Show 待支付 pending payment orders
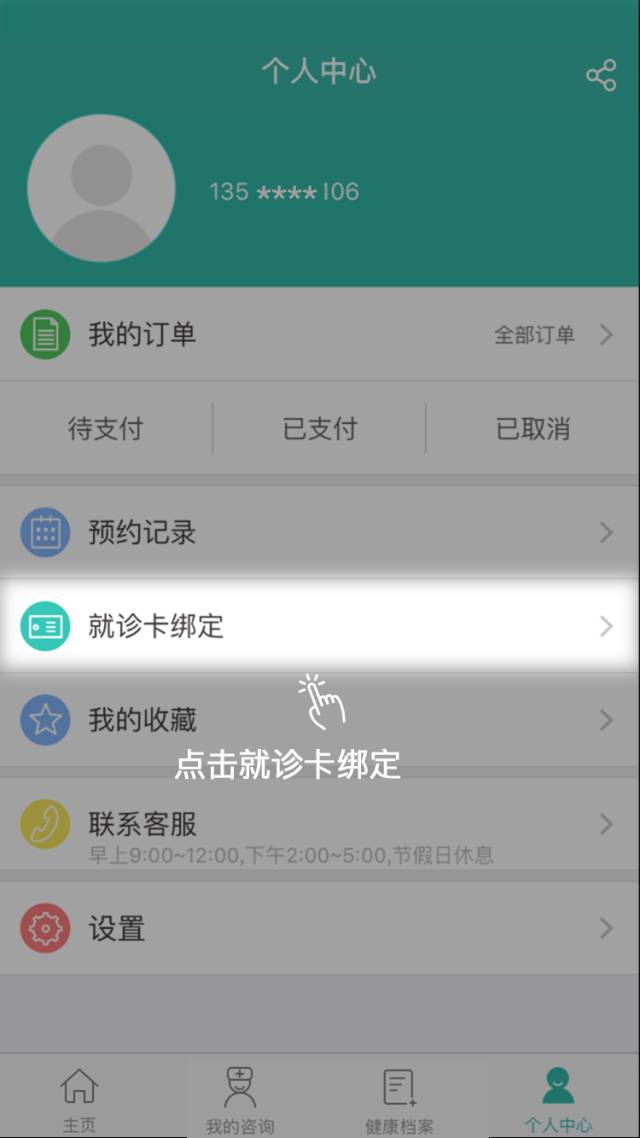Viewport: 640px width, 1138px height. (105, 429)
